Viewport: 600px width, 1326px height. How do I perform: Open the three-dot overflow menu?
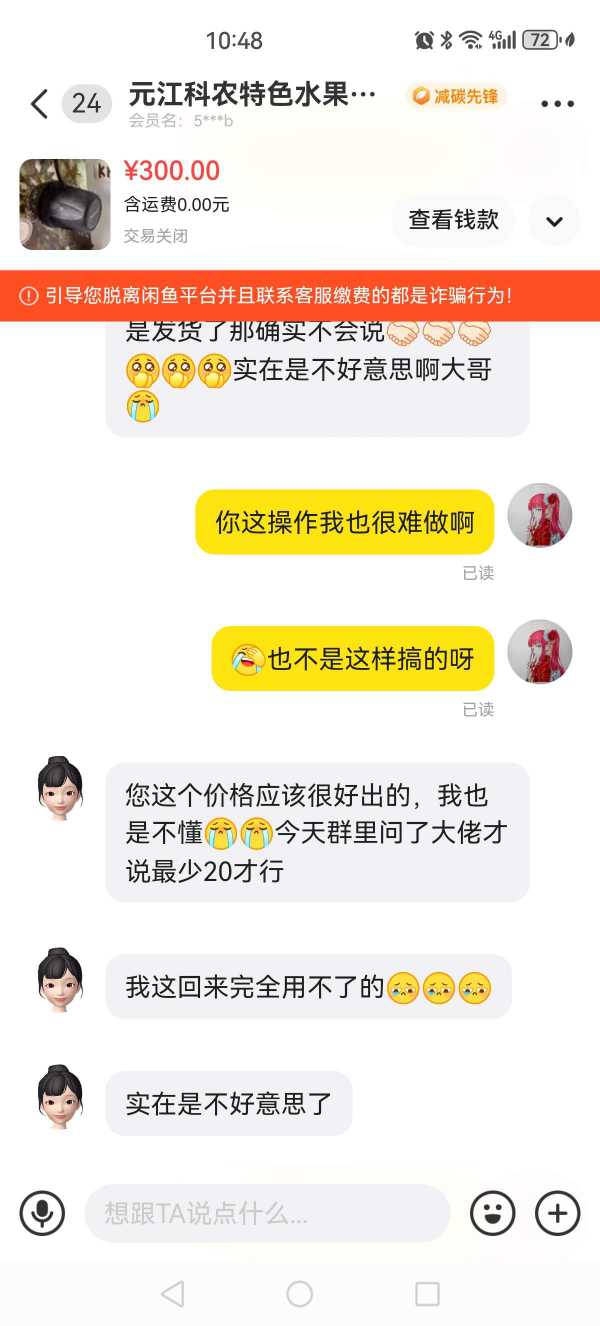point(557,104)
